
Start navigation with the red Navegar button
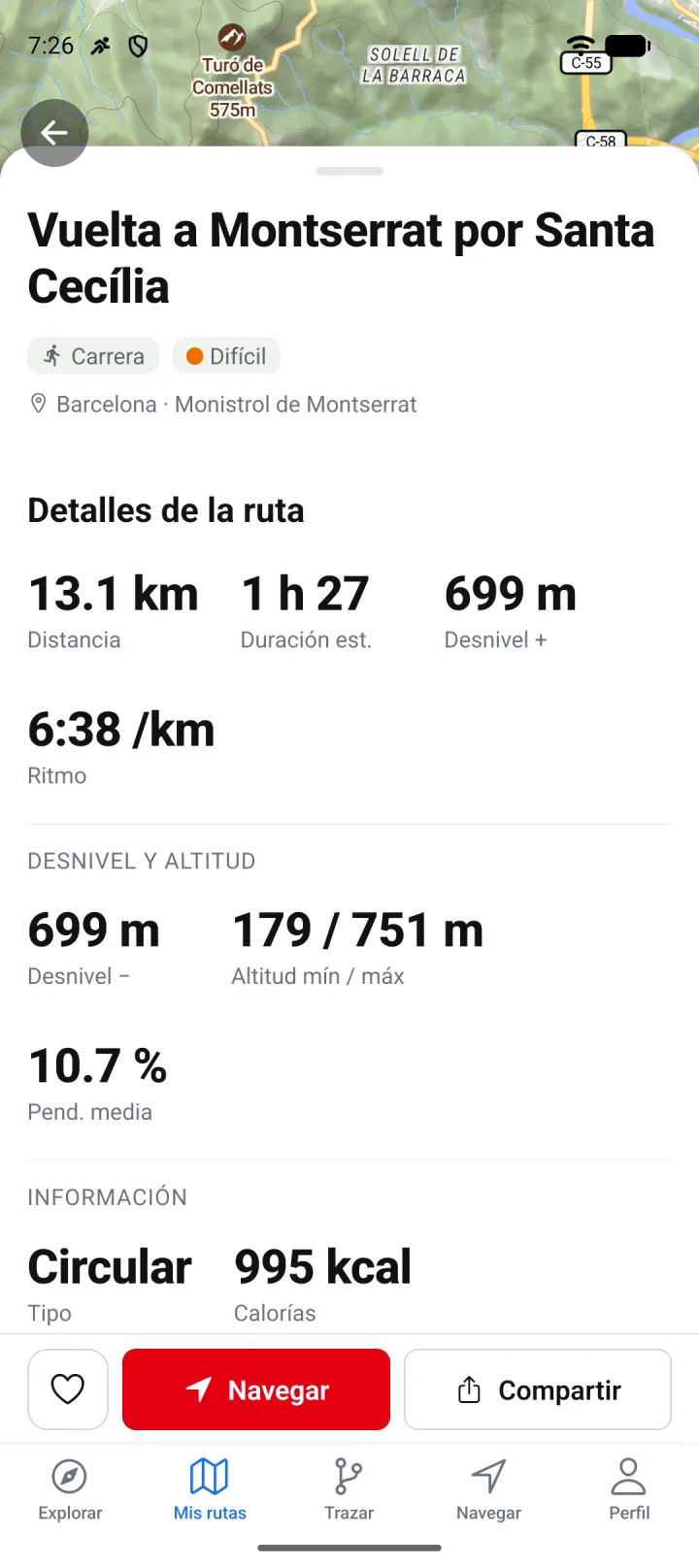pos(256,1389)
